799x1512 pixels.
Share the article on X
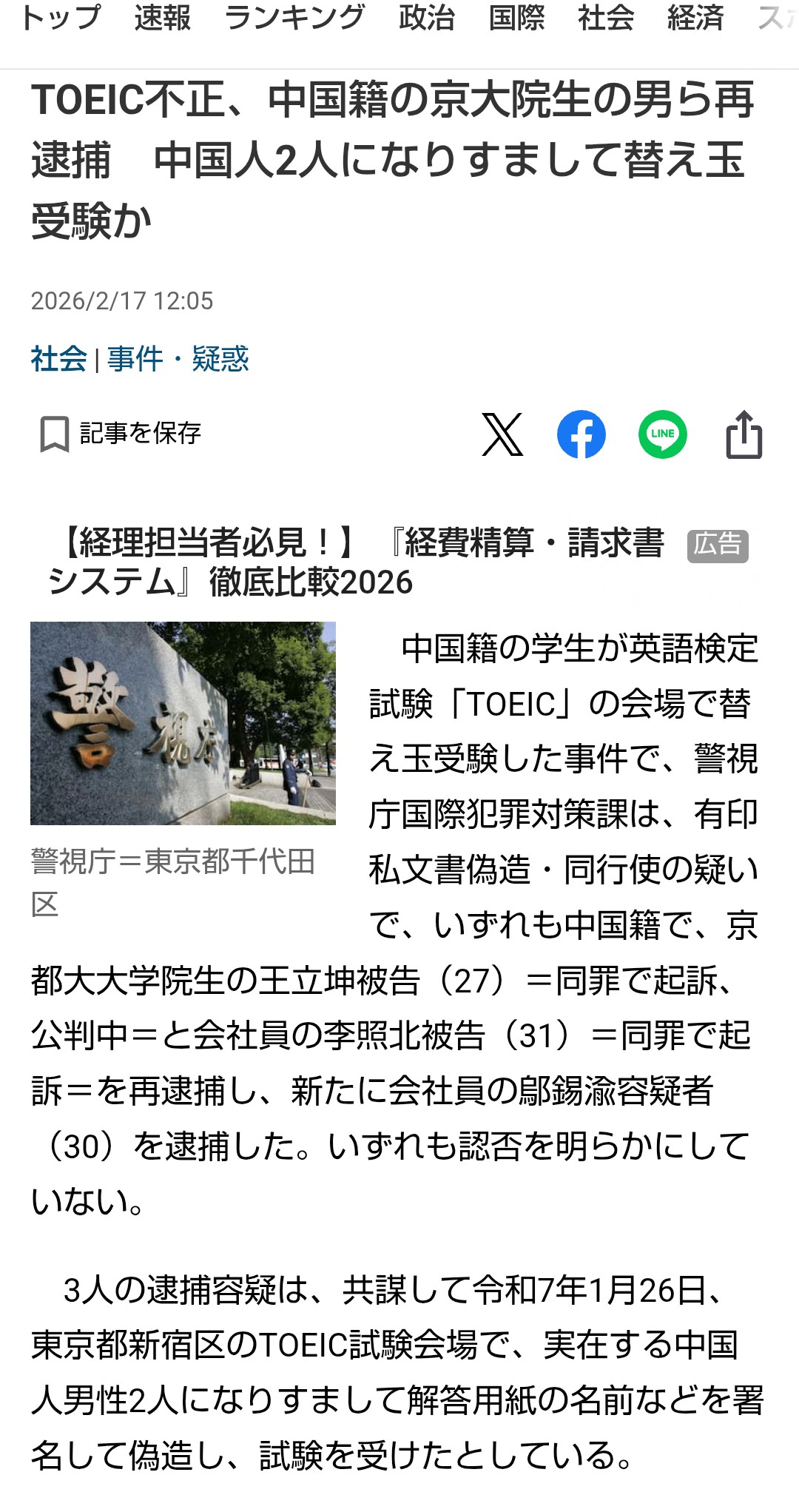(x=502, y=434)
